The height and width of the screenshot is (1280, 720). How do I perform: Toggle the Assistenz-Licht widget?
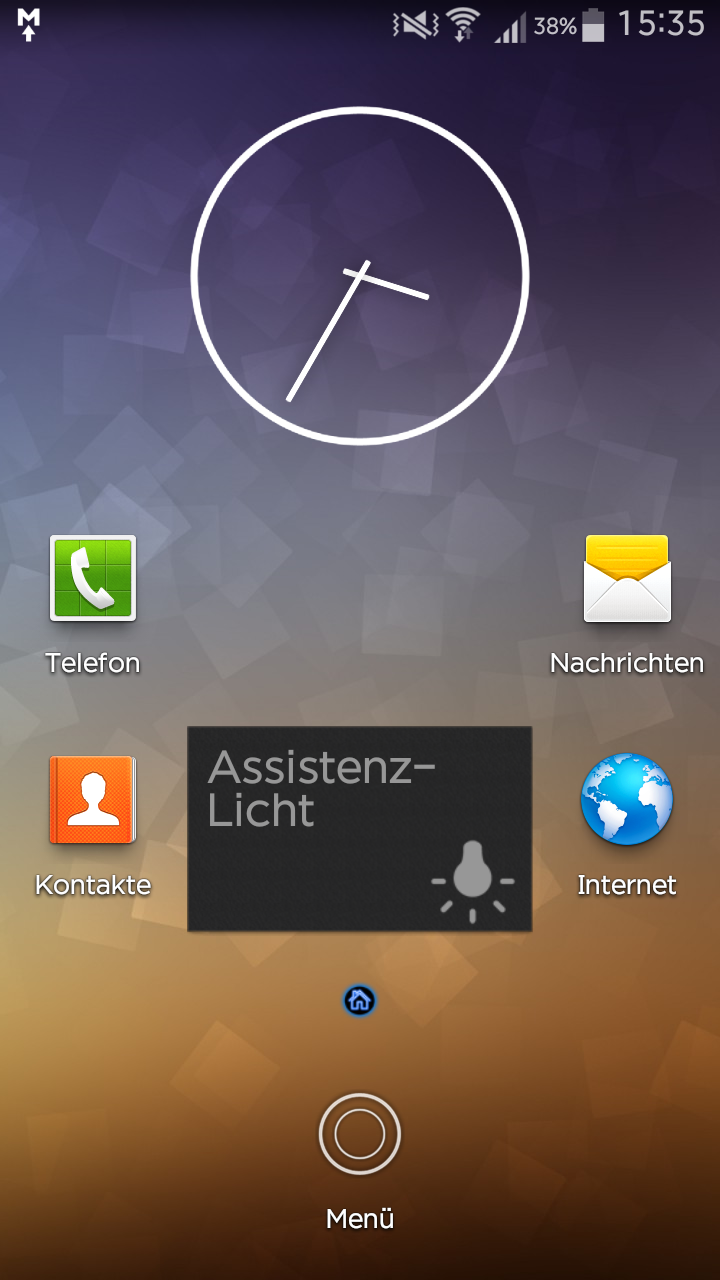[360, 830]
